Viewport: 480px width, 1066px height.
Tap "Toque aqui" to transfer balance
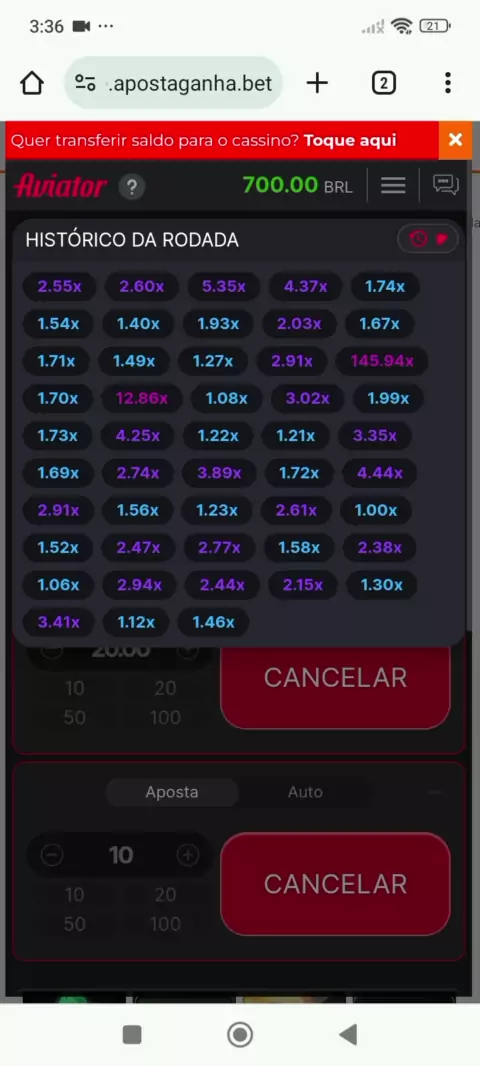(349, 141)
